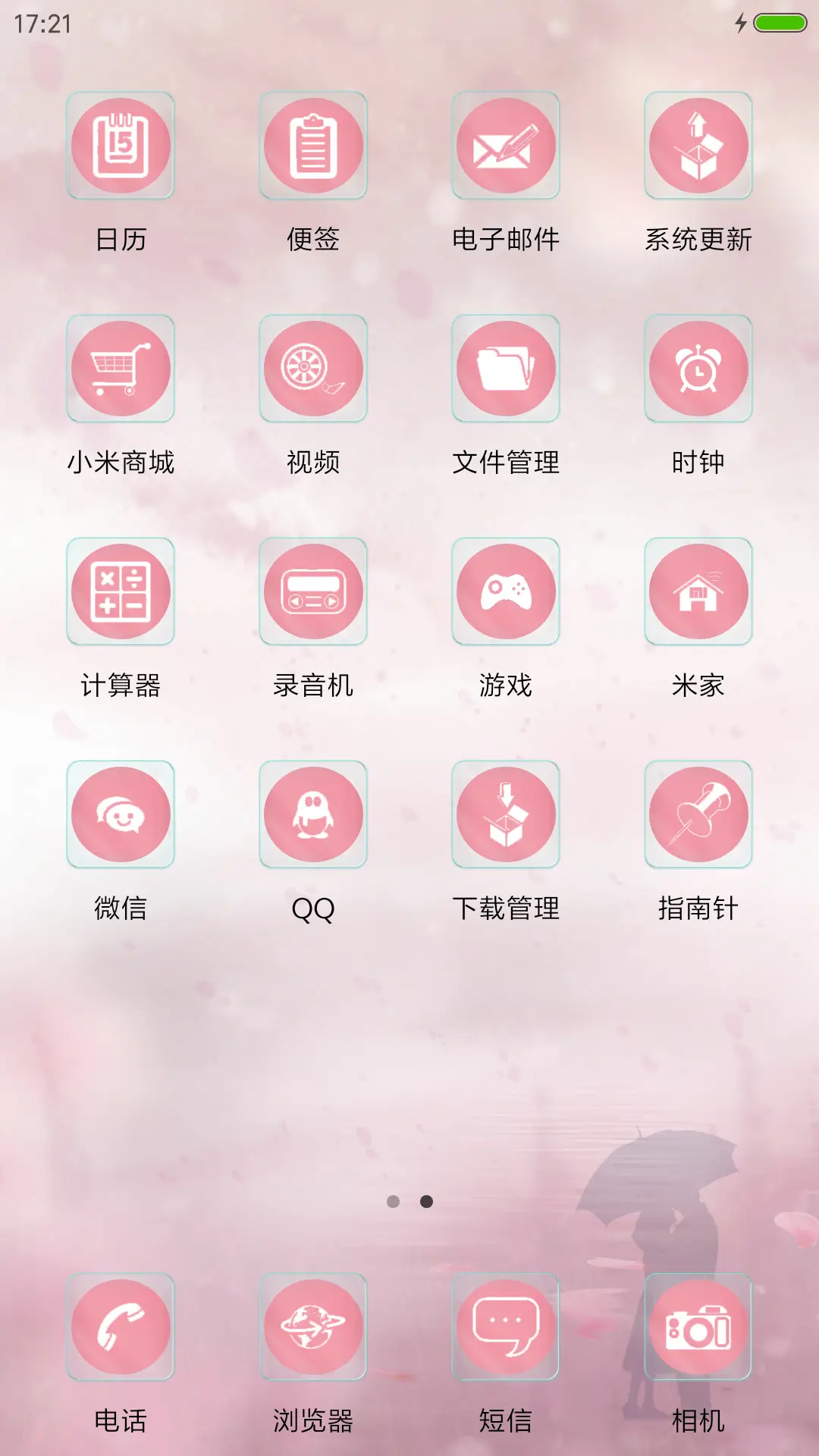Open the 录音机 sound recorder
The width and height of the screenshot is (819, 1456).
pyautogui.click(x=313, y=592)
